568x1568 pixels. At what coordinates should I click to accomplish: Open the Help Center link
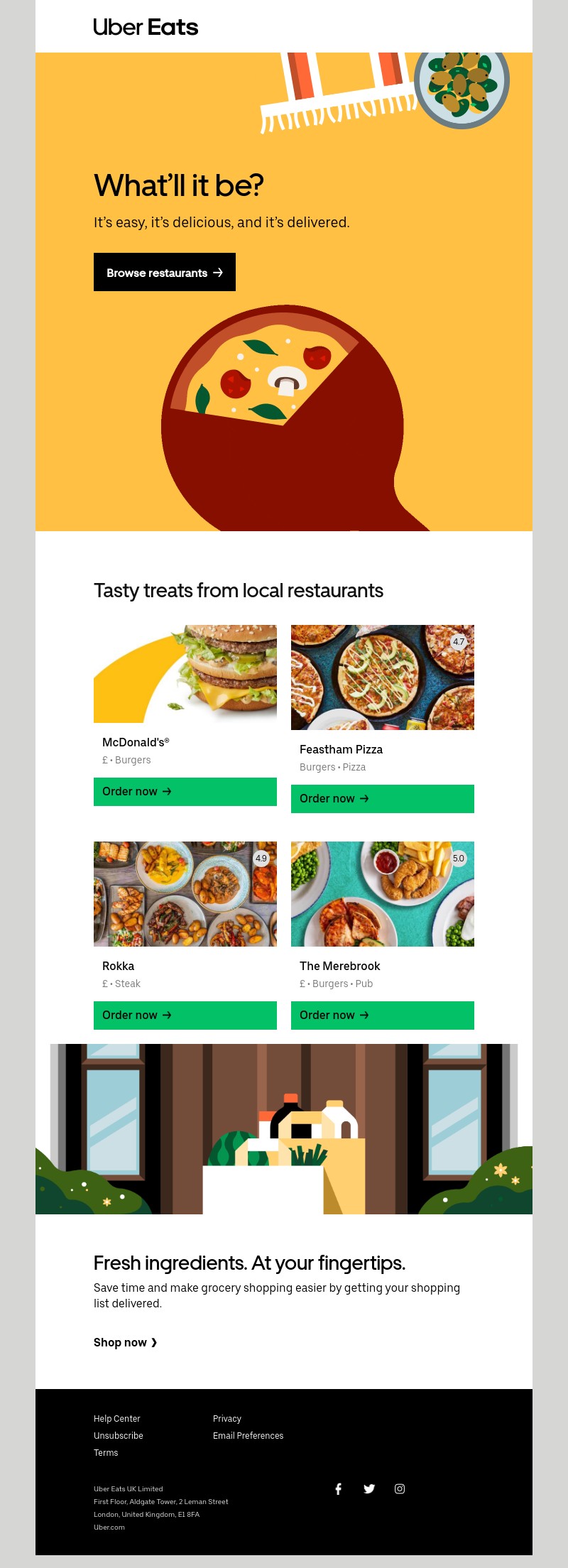116,1419
